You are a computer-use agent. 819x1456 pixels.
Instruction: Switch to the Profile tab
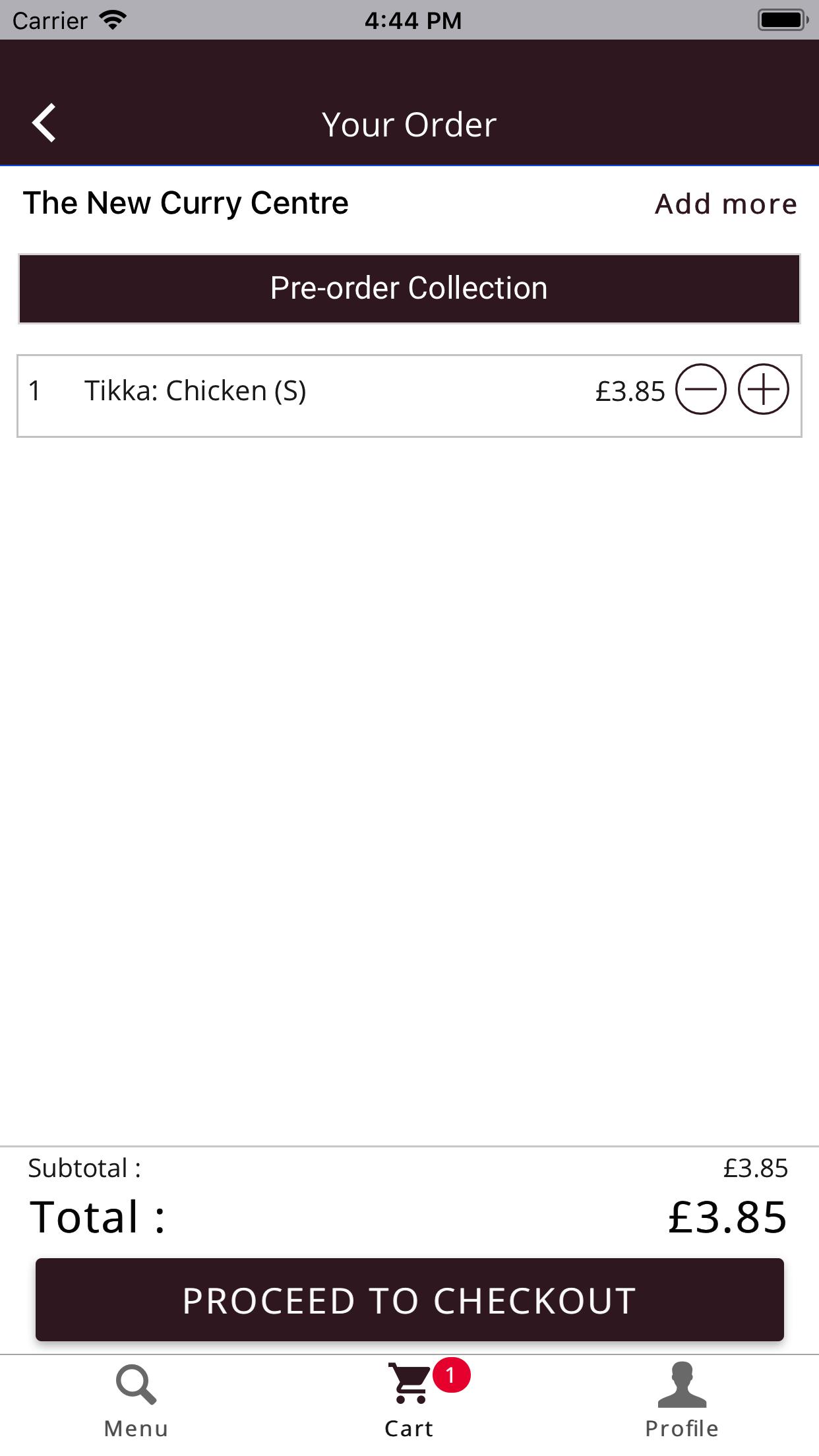(x=682, y=1398)
